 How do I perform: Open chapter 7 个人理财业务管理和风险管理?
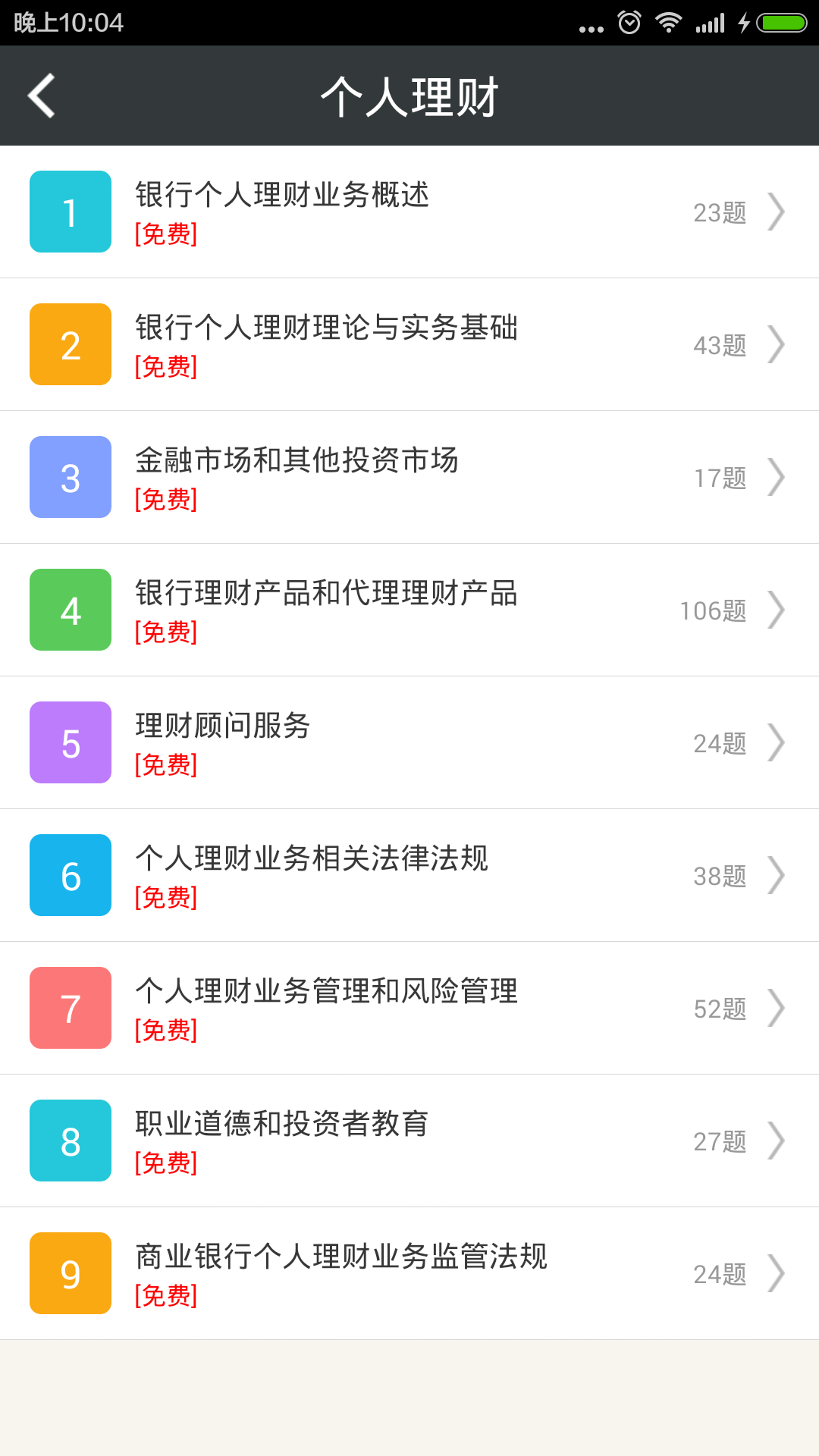[409, 1008]
